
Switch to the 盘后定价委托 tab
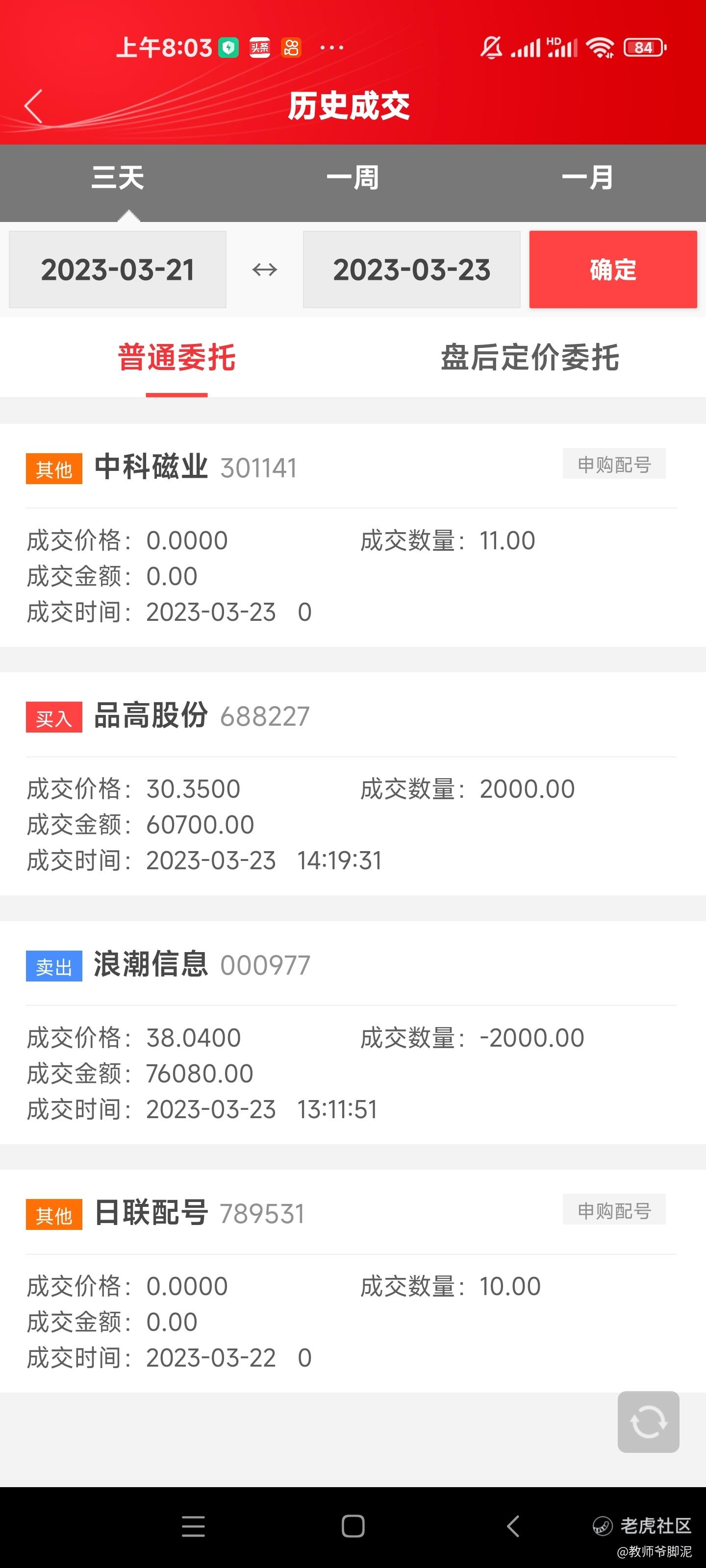(x=529, y=358)
